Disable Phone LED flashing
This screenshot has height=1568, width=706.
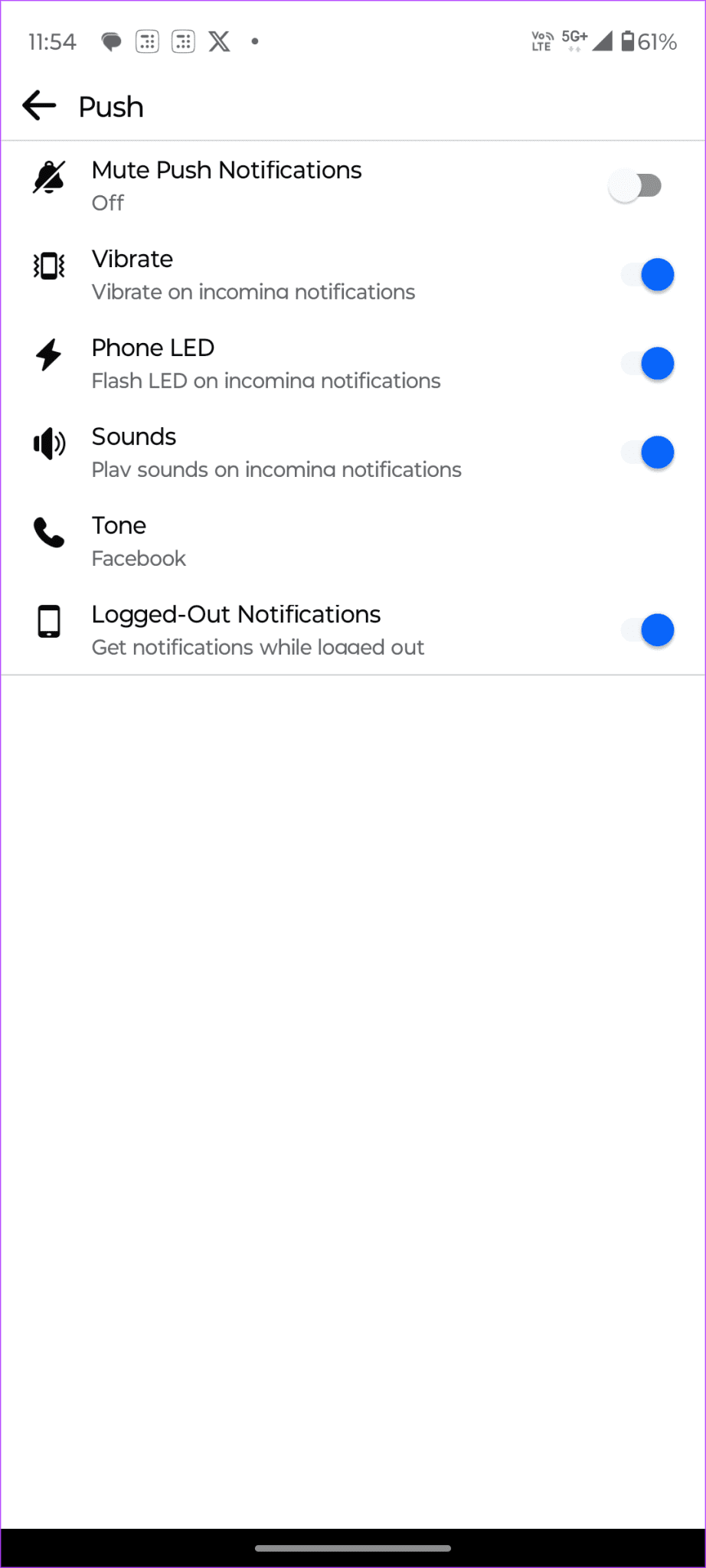647,363
